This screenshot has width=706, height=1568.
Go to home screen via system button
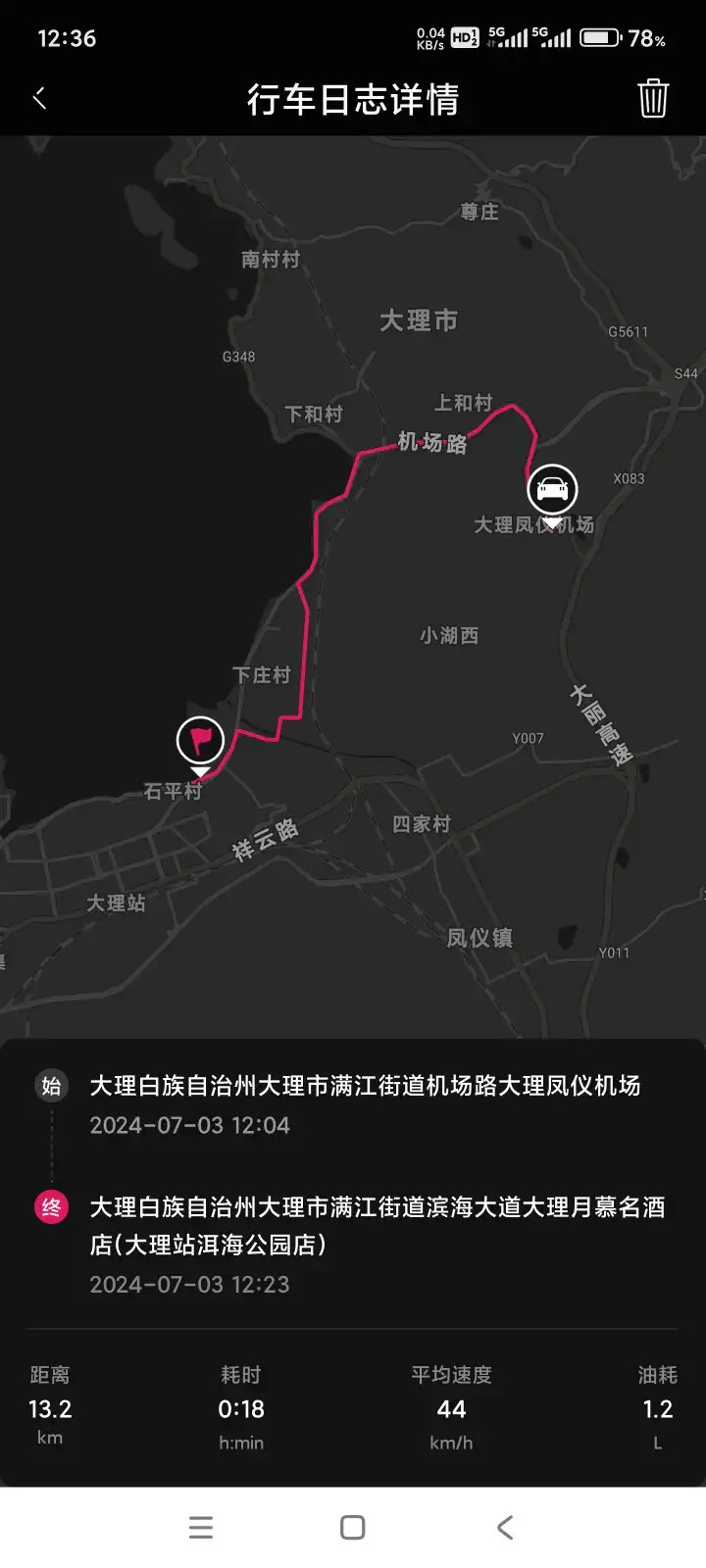click(353, 1527)
